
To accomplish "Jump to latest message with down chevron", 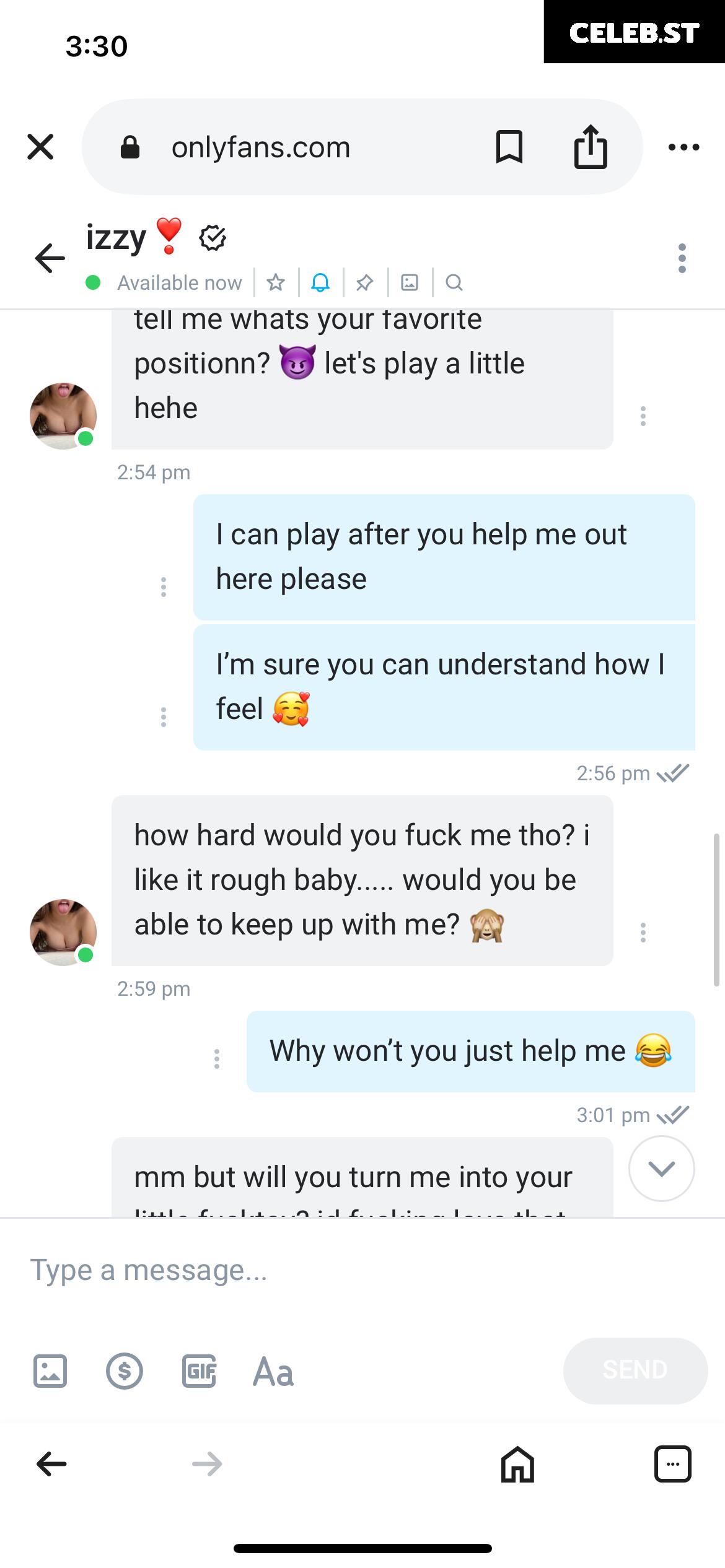I will pyautogui.click(x=661, y=1169).
